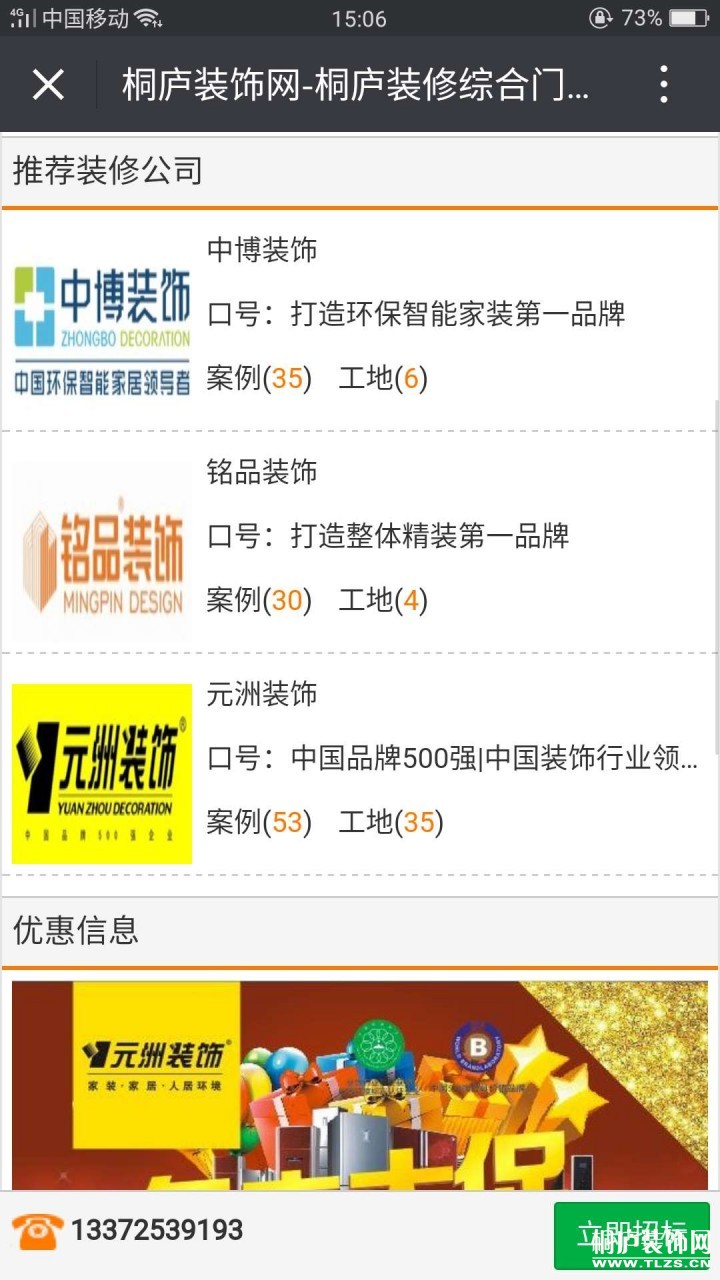The height and width of the screenshot is (1280, 720).
Task: Open the three-dot overflow menu
Action: click(x=664, y=85)
